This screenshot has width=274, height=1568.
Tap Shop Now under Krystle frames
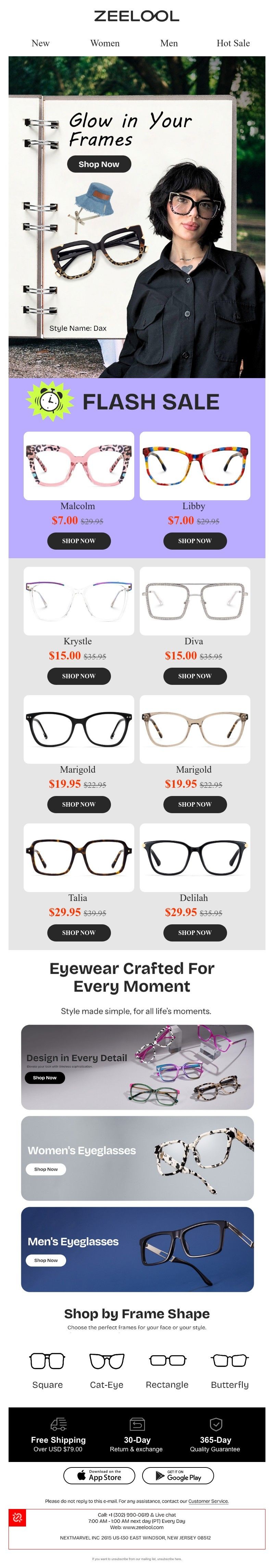tap(78, 676)
